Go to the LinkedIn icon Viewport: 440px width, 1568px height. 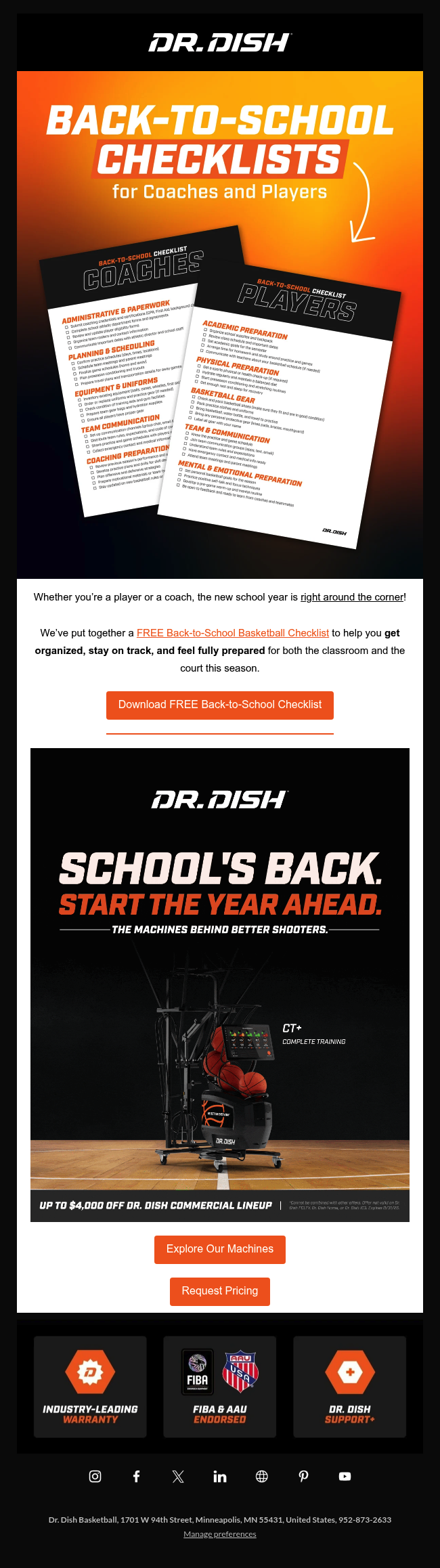tap(220, 1477)
